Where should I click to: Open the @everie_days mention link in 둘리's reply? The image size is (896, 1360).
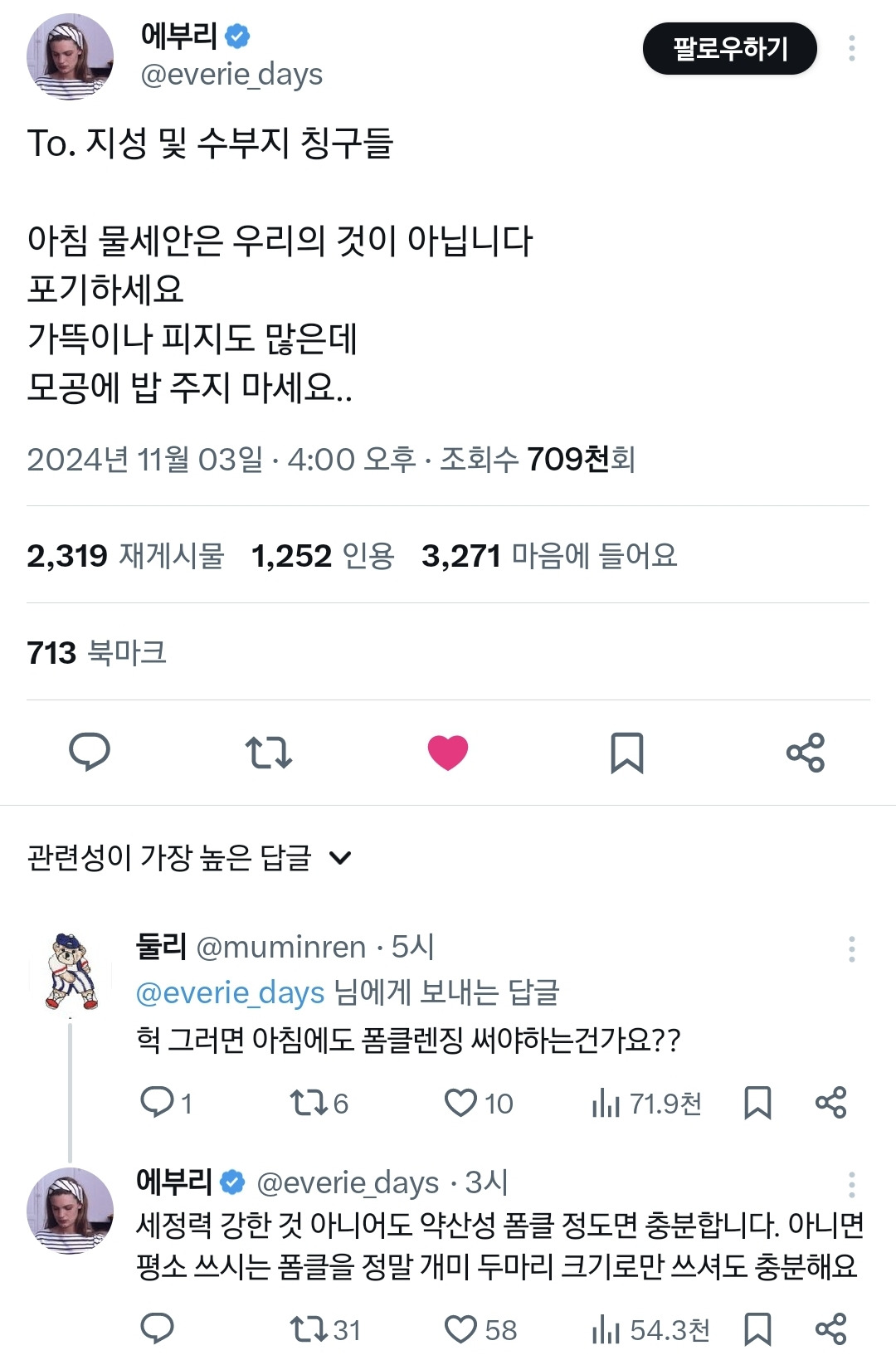coord(228,992)
